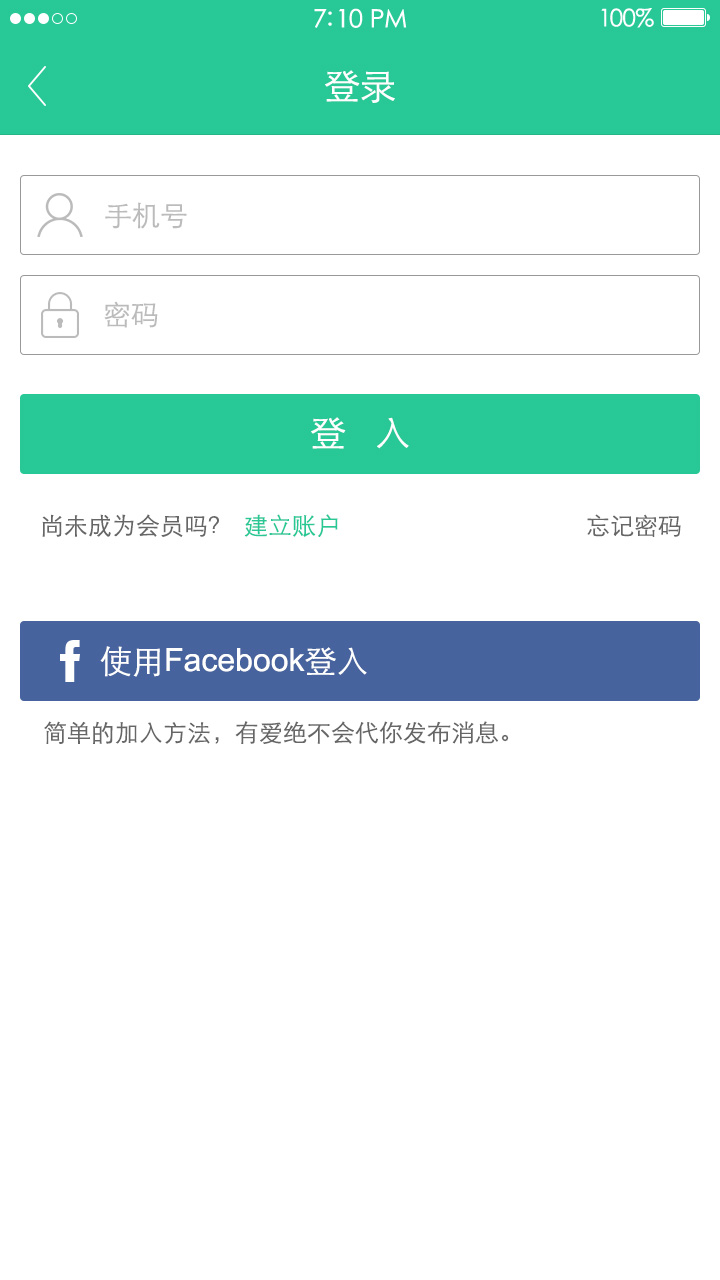Log in using the Facebook button
Screen dimensions: 720x1280
click(360, 661)
